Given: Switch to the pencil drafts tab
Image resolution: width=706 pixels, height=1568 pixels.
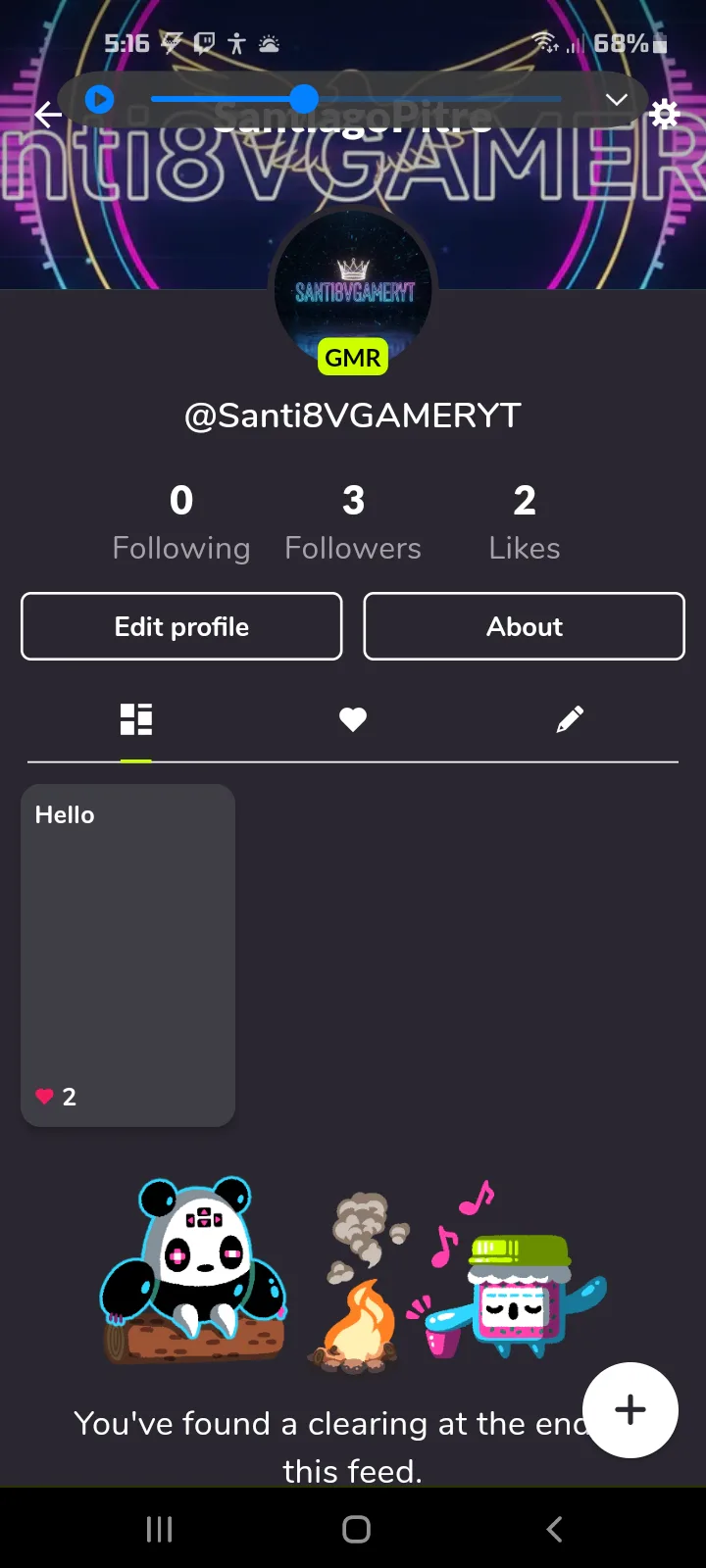Looking at the screenshot, I should 570,720.
